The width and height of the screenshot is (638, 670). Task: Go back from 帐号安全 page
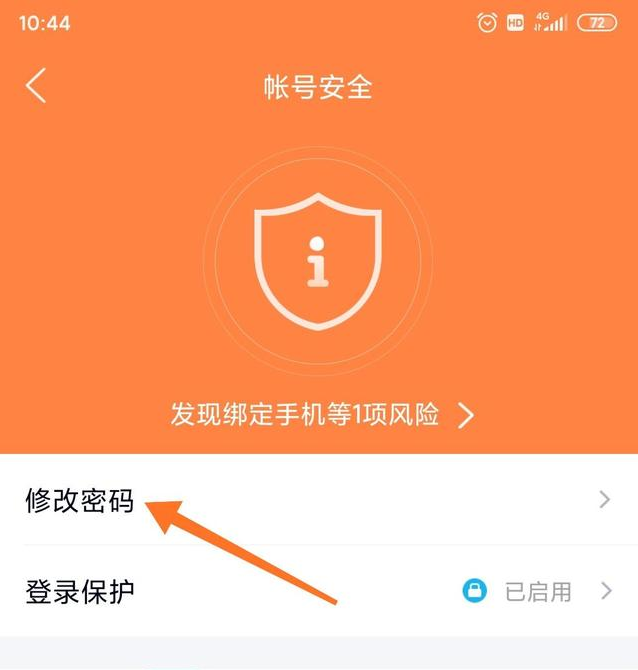coord(36,86)
